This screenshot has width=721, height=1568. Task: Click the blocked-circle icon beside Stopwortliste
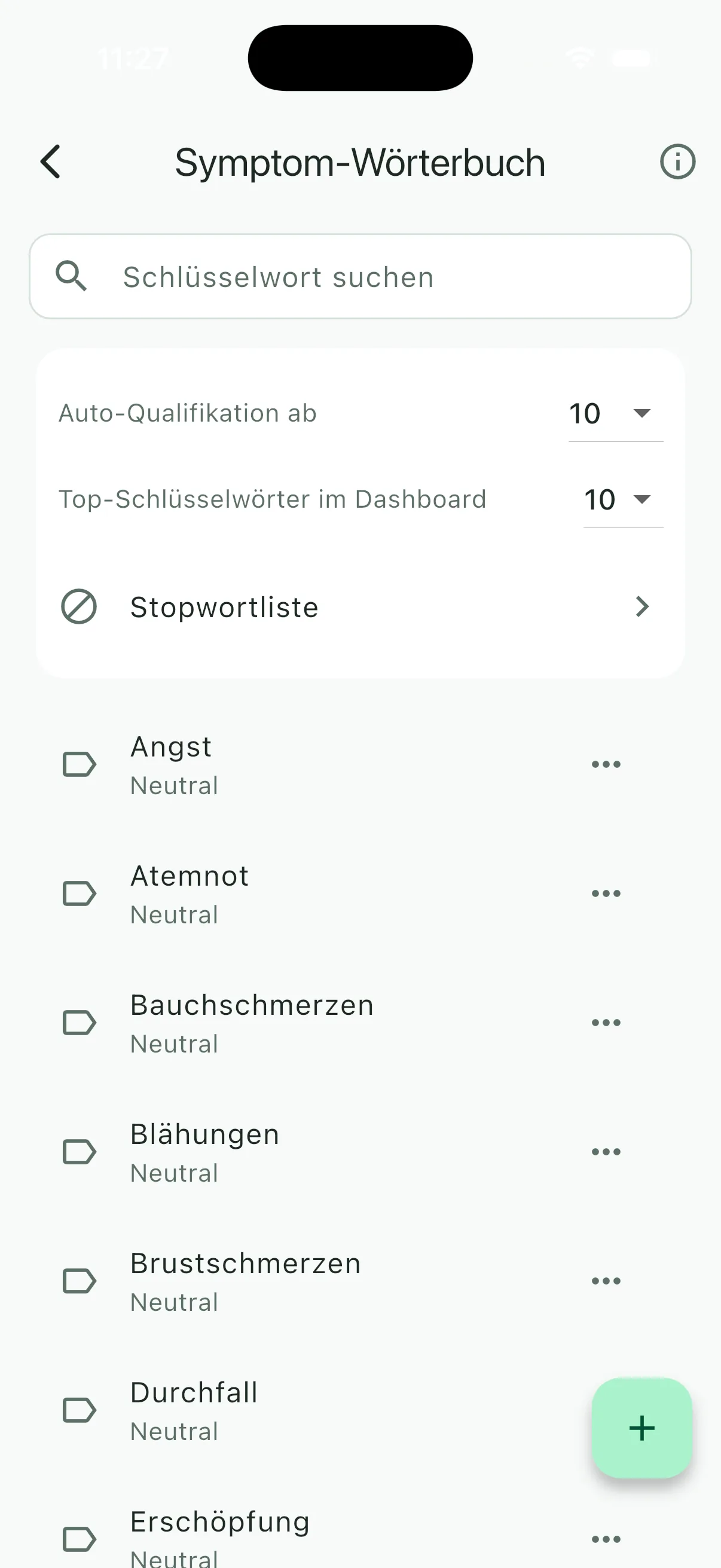point(80,606)
